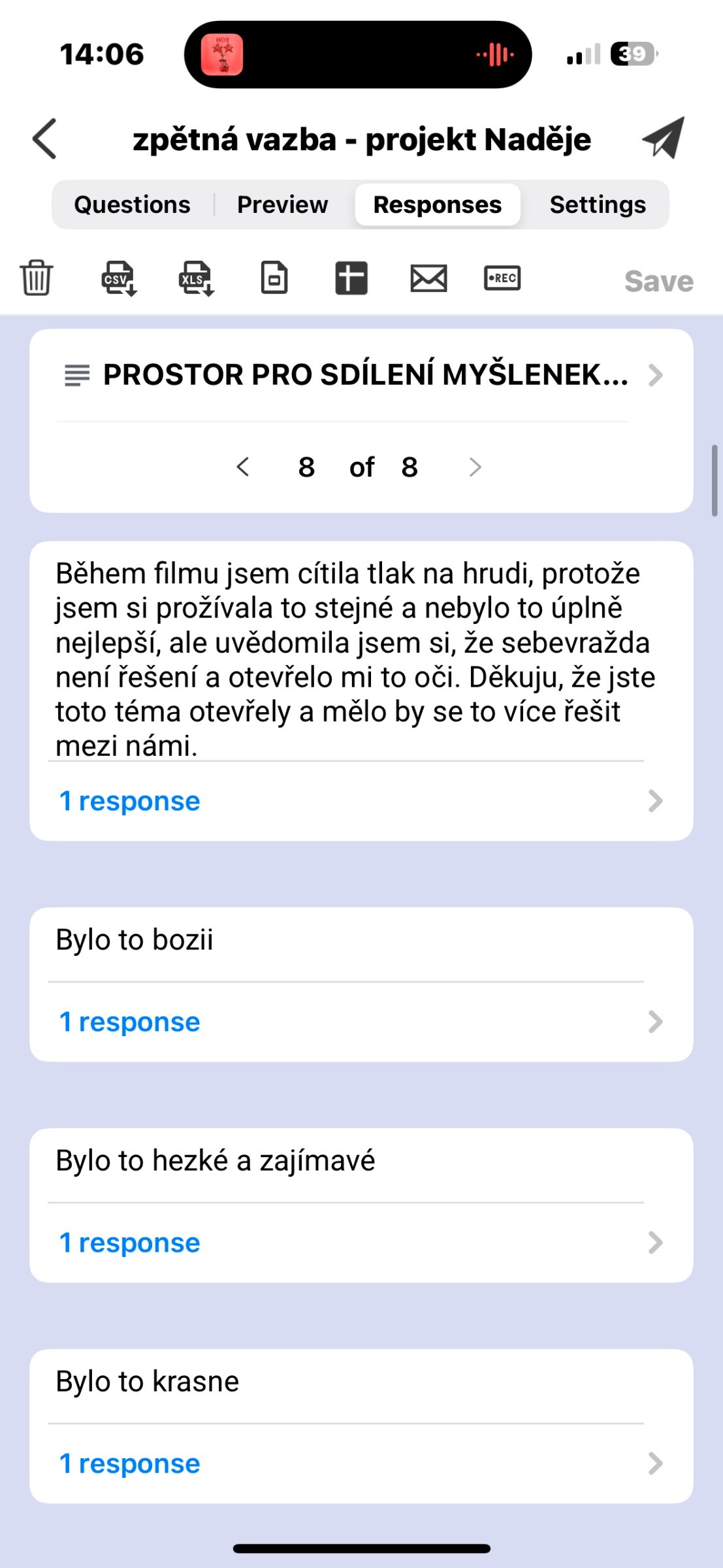The image size is (723, 1568).
Task: Open the table view icon
Action: (x=351, y=278)
